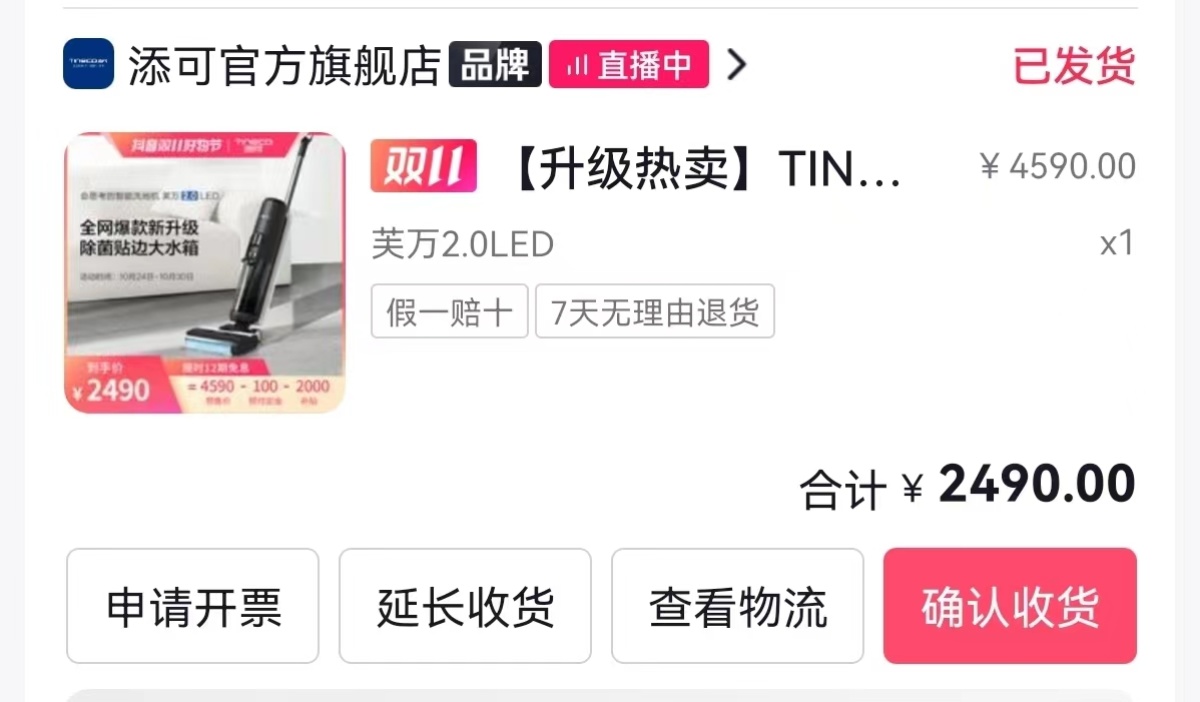Image resolution: width=1200 pixels, height=702 pixels.
Task: Tap the 直播中 live badge
Action: pyautogui.click(x=629, y=65)
